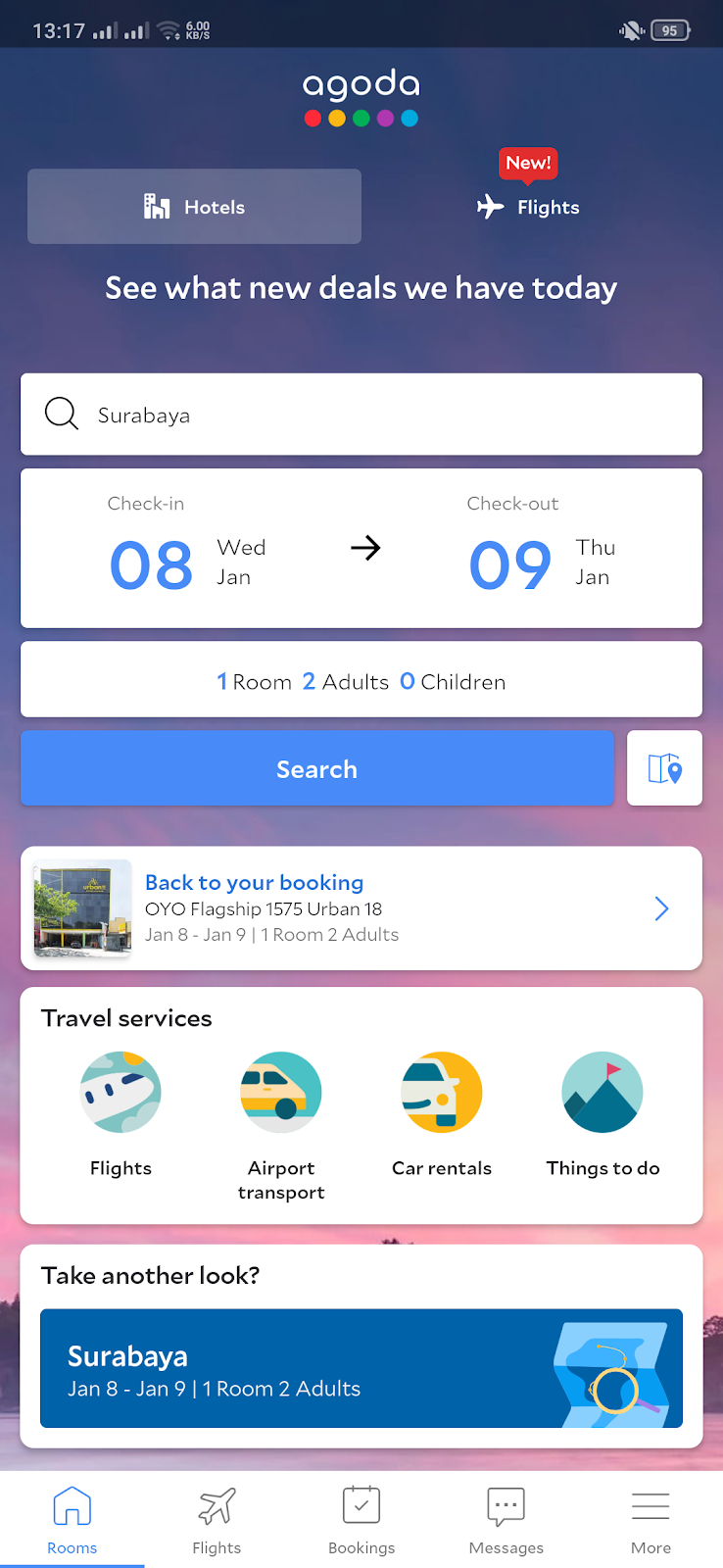Screen dimensions: 723x1568
Task: View my Bookings tab
Action: (x=361, y=1519)
